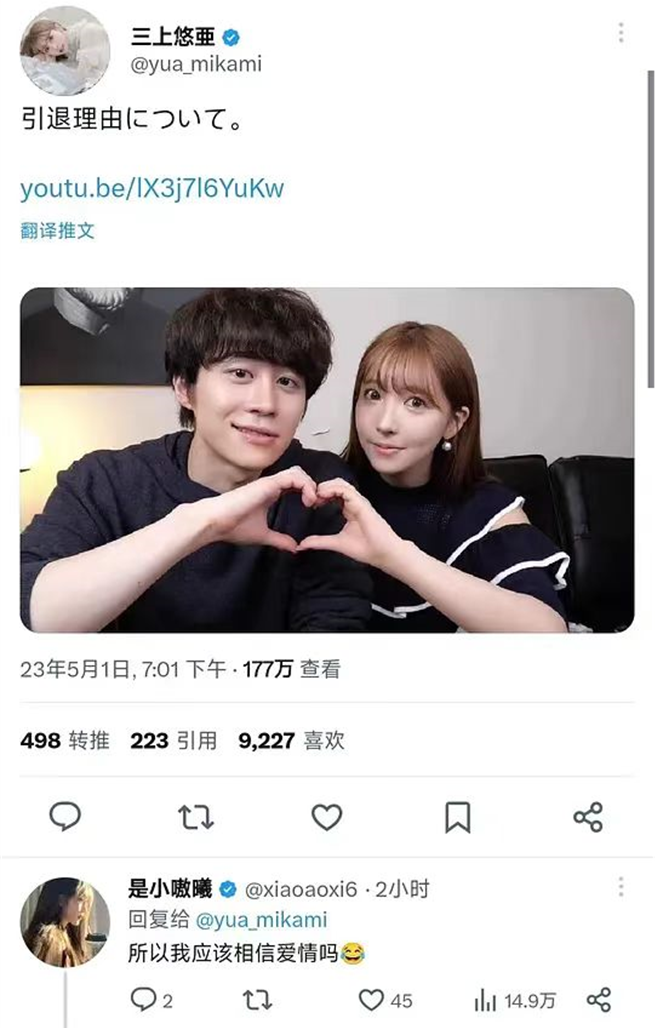This screenshot has width=657, height=1028.
Task: View the 498 转推 retweets list
Action: pyautogui.click(x=65, y=740)
